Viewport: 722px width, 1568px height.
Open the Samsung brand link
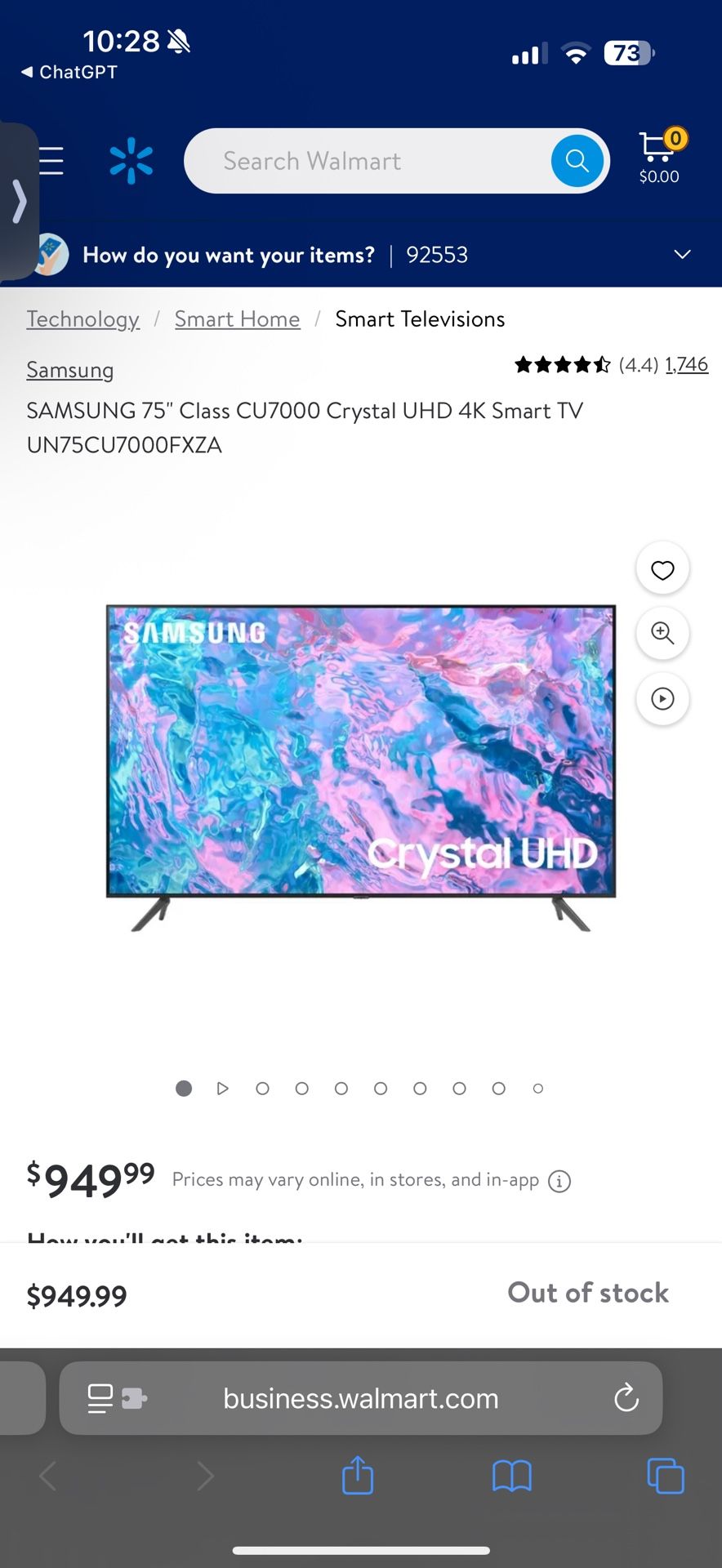(x=70, y=370)
